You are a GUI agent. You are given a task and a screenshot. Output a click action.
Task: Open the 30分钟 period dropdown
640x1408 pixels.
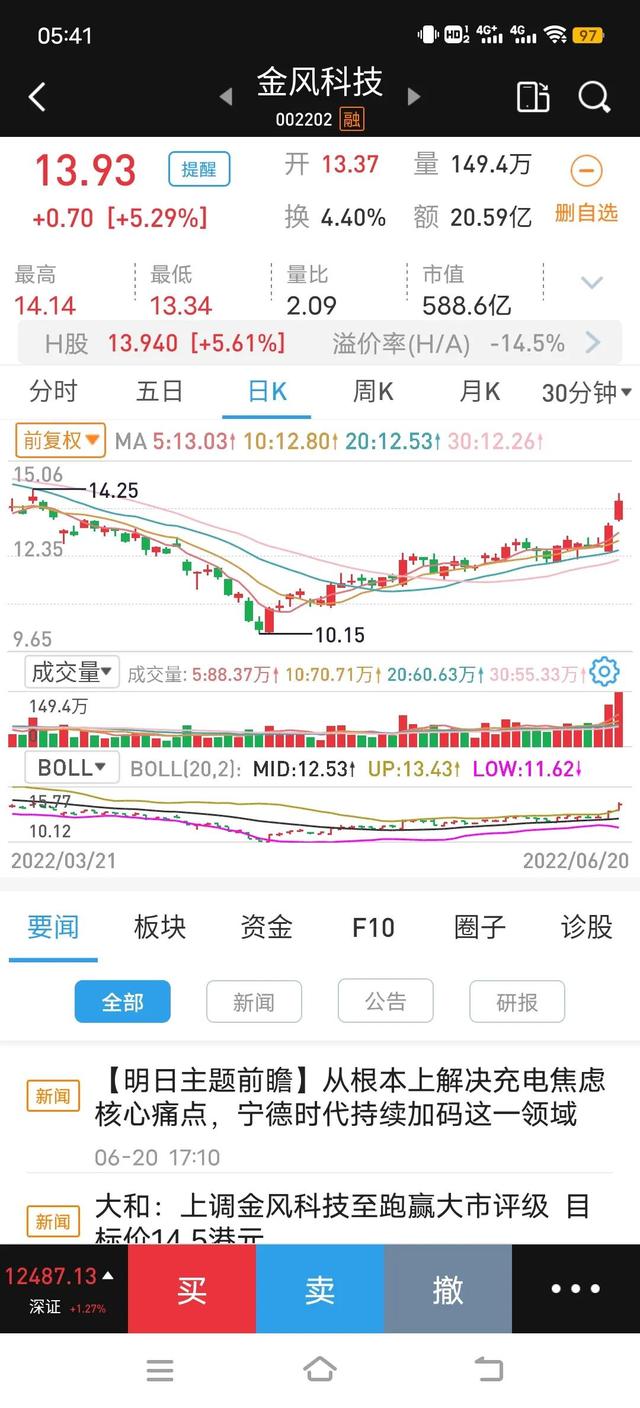[x=587, y=393]
